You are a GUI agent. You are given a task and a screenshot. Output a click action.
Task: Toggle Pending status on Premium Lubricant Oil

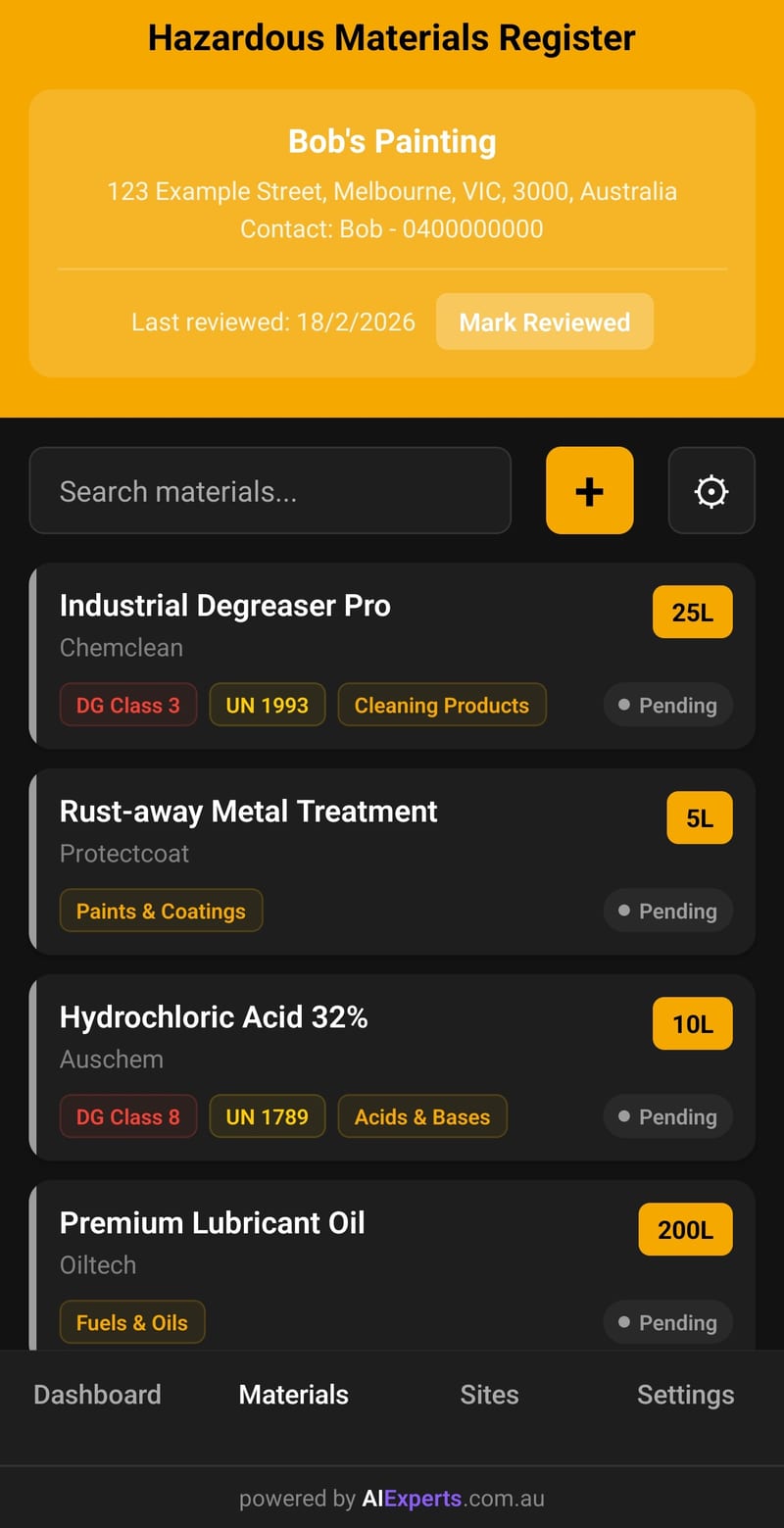pyautogui.click(x=667, y=1322)
